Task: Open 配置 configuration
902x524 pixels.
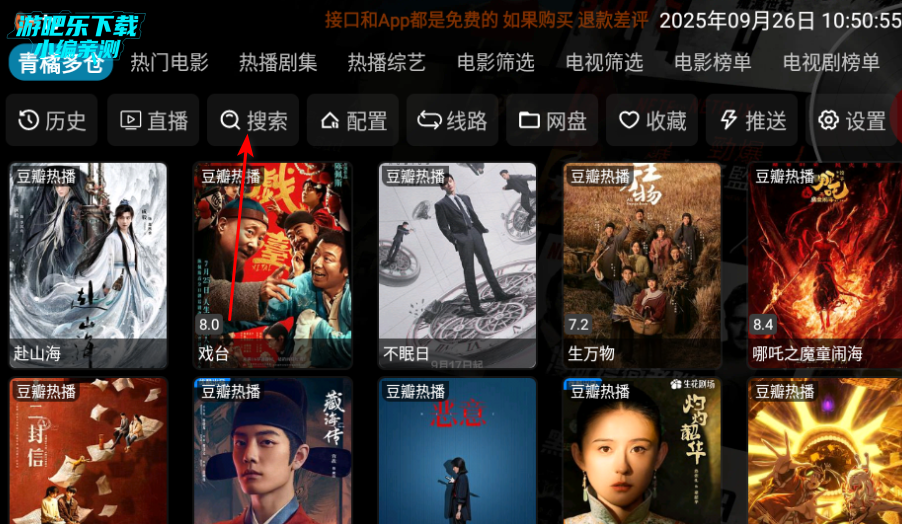Action: coord(353,121)
